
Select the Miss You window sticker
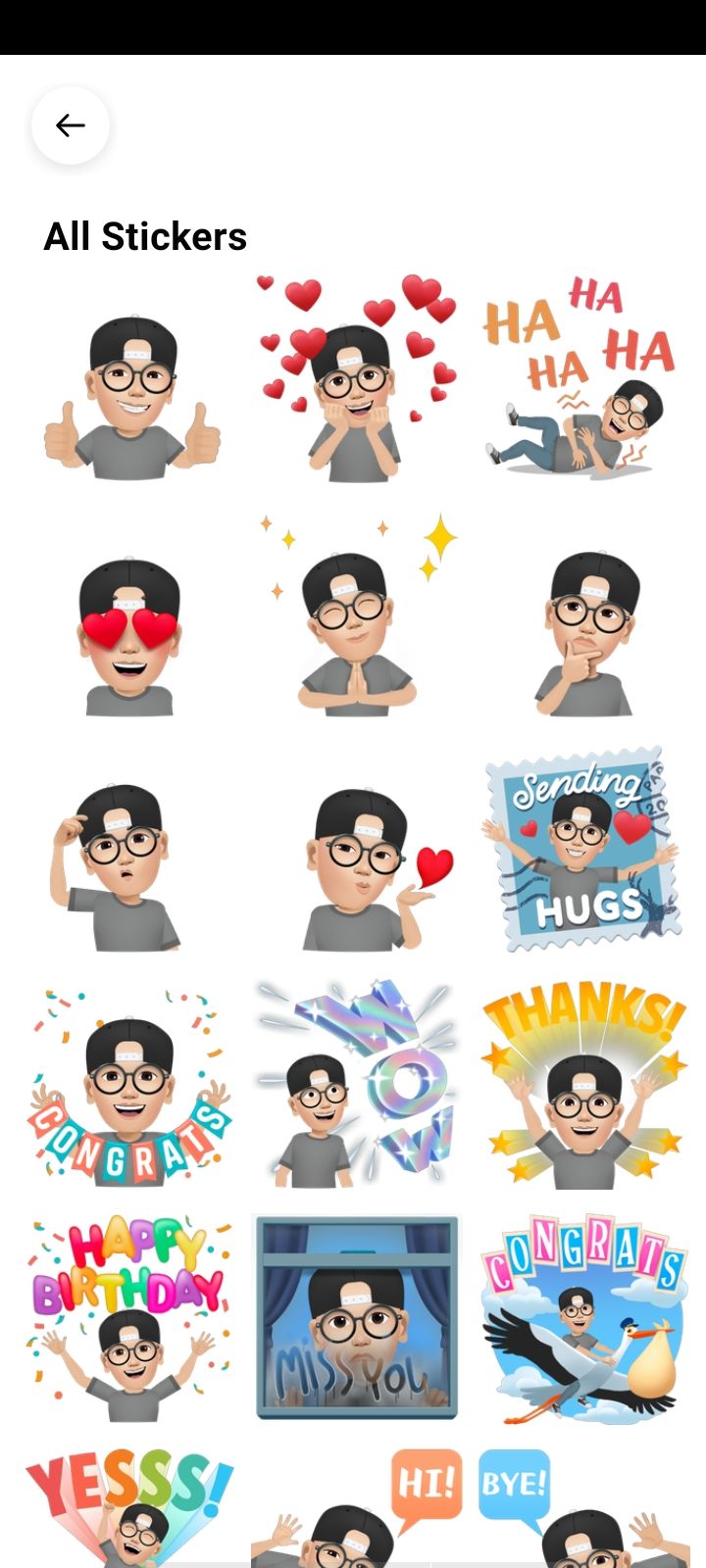click(x=356, y=1318)
